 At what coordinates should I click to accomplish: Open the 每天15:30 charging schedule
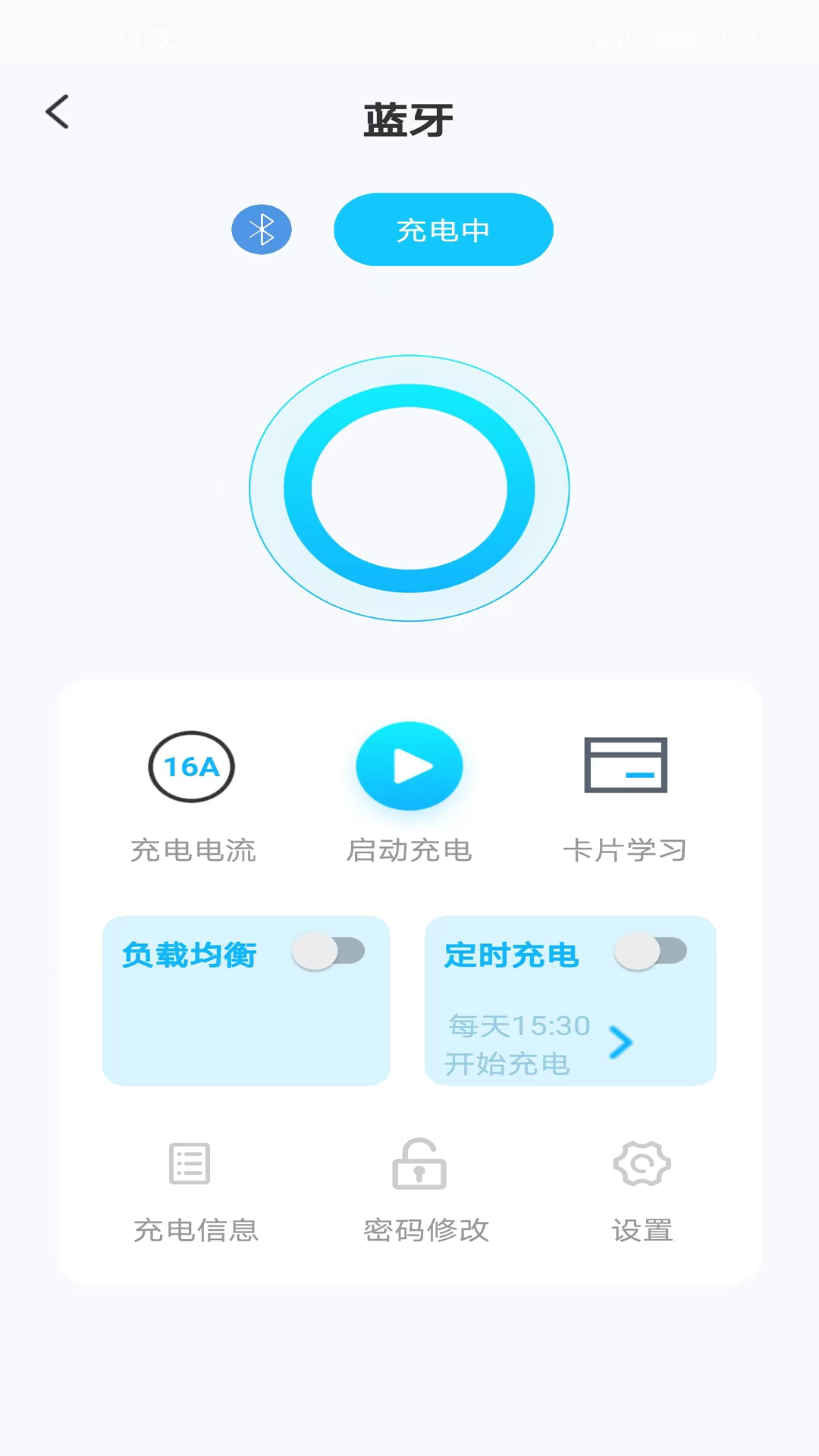tap(620, 1043)
